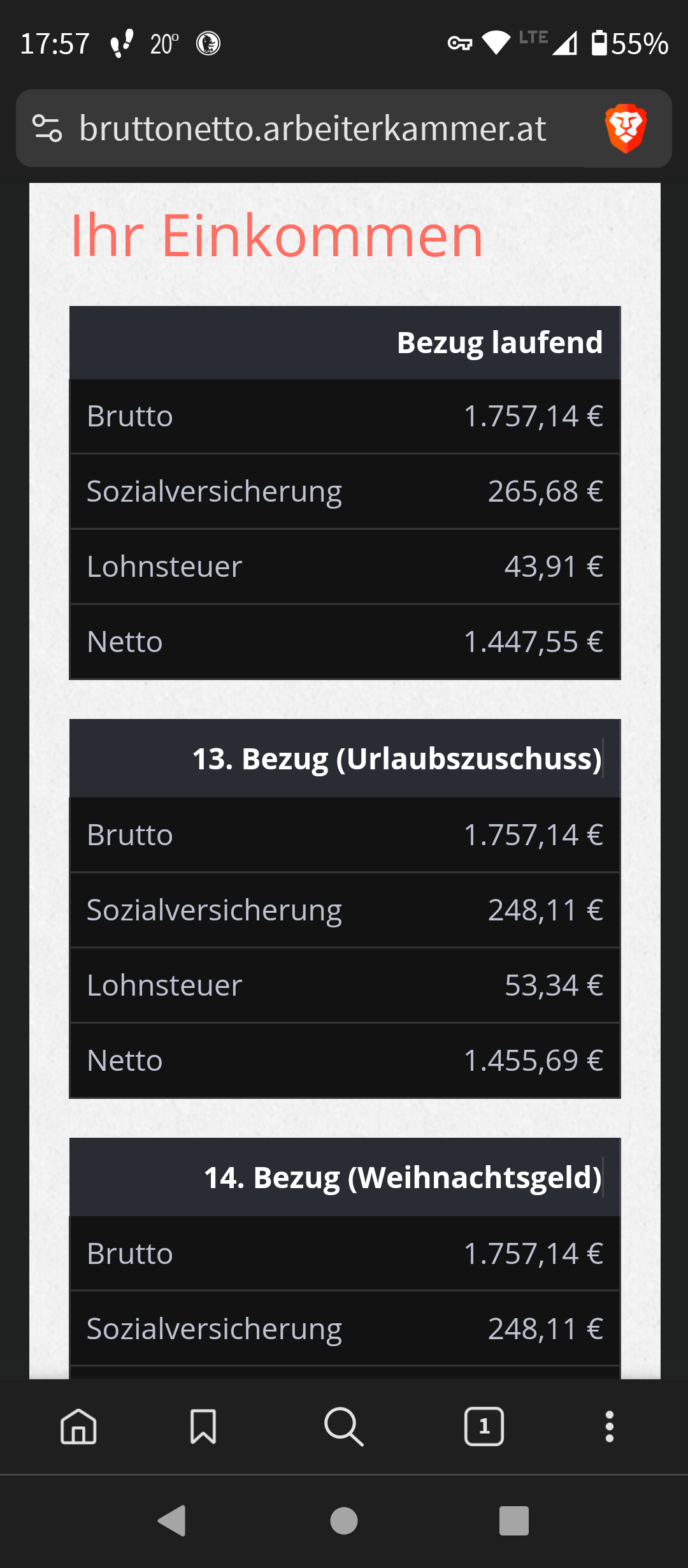Image resolution: width=688 pixels, height=1568 pixels.
Task: Open the tab switcher showing 1 tab
Action: pos(484,1426)
